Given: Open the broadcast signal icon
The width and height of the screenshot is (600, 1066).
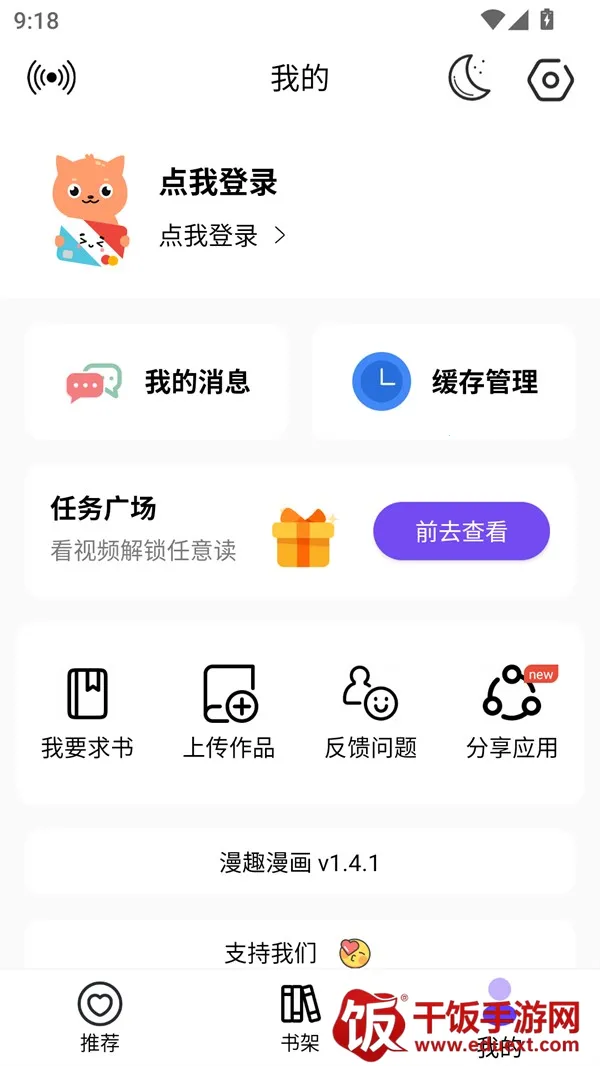Looking at the screenshot, I should tap(51, 78).
